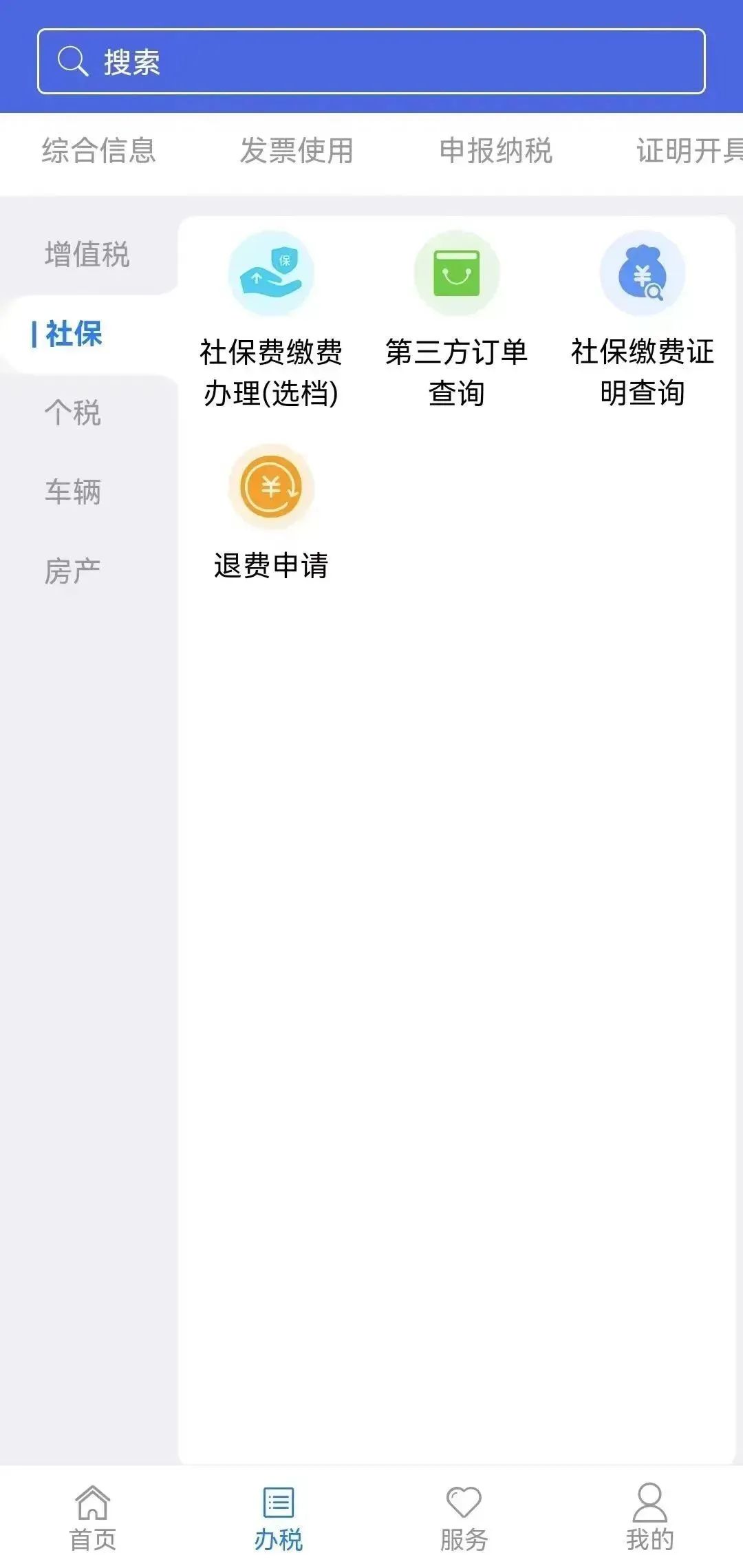
Task: Select 增值税 in the side menu
Action: (x=87, y=255)
